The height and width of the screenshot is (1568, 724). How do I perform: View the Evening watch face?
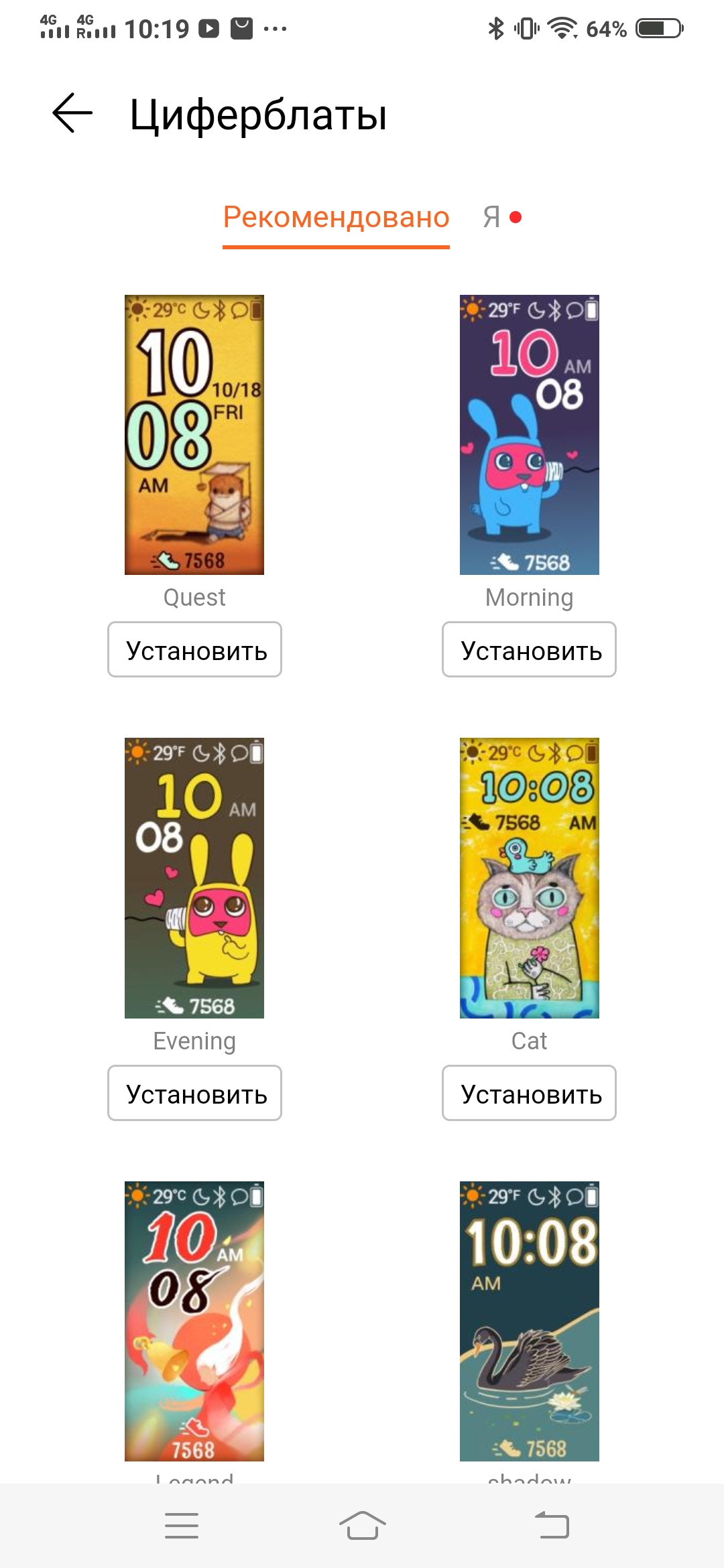[x=194, y=878]
